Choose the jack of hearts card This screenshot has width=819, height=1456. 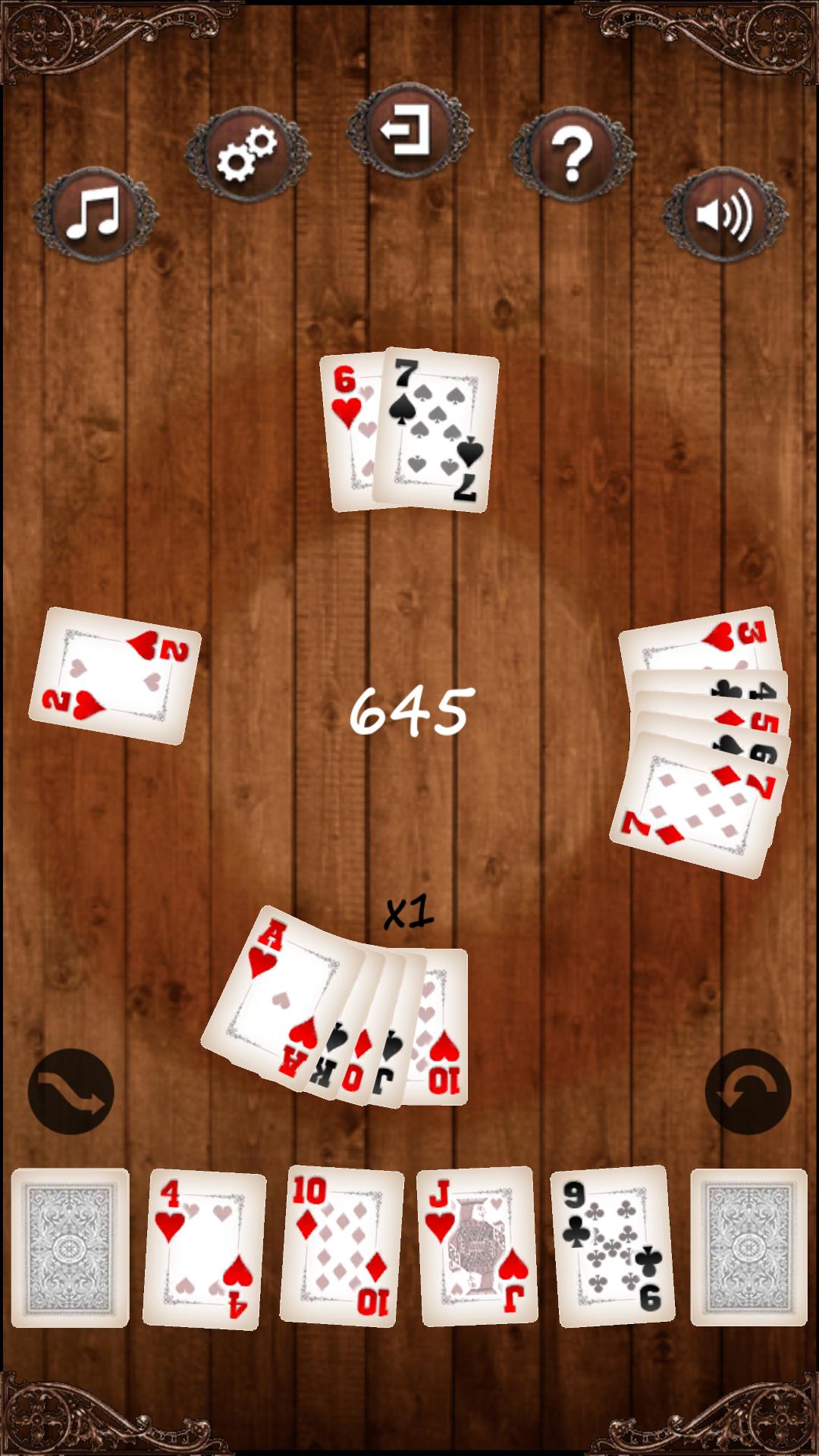click(x=477, y=1247)
